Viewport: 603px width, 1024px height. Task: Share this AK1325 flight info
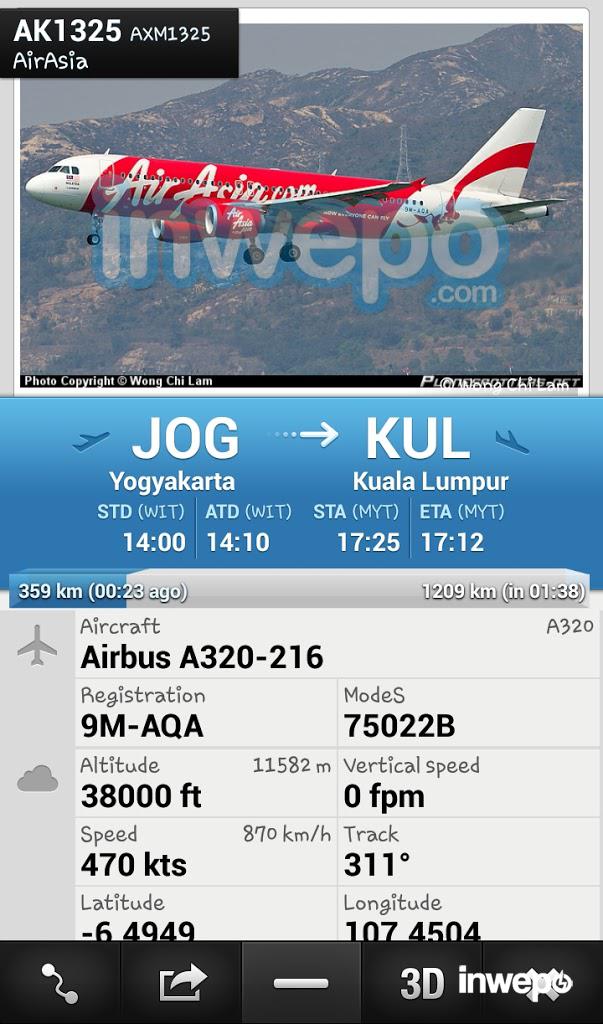click(x=181, y=983)
